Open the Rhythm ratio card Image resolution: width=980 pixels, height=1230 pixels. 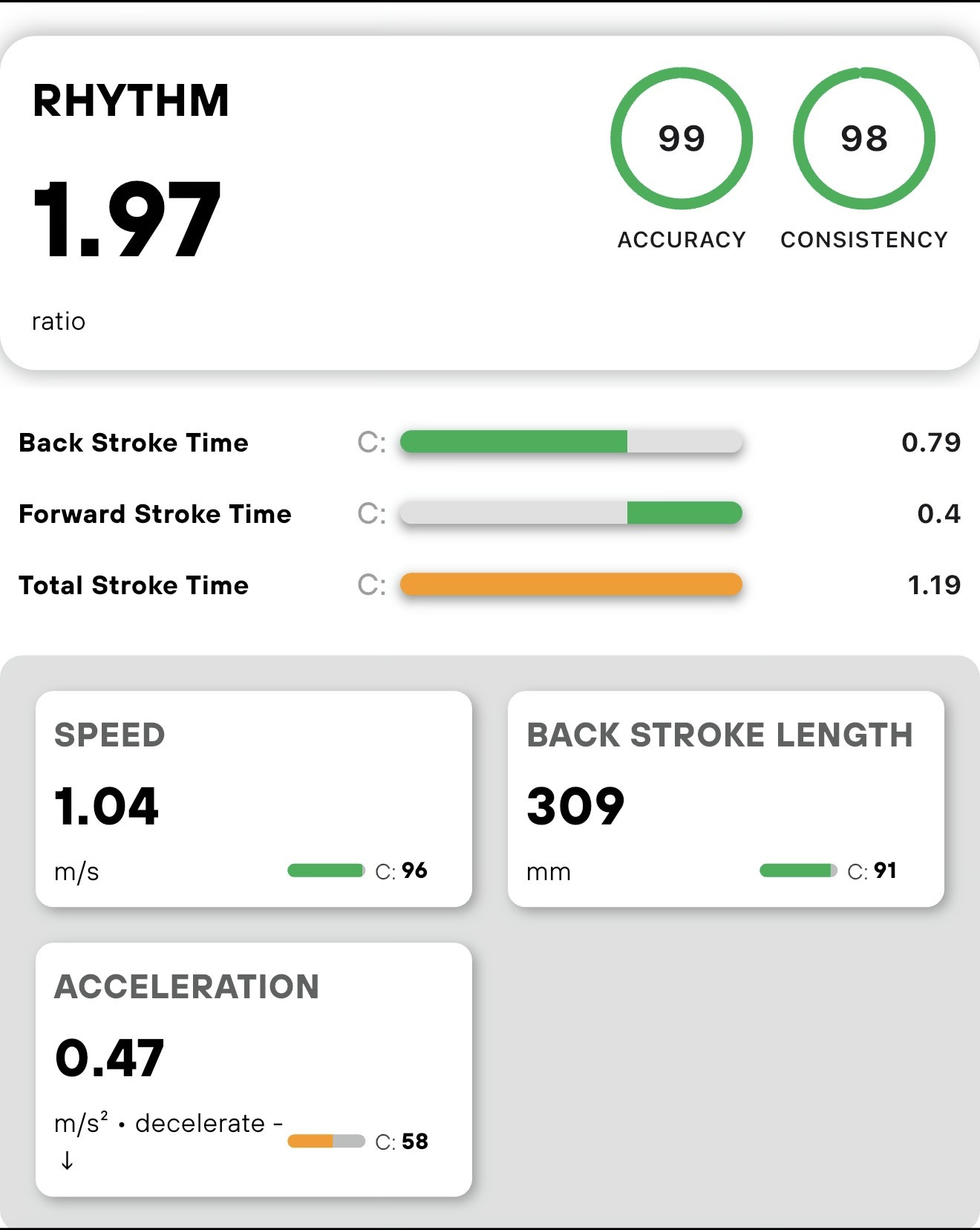click(490, 203)
